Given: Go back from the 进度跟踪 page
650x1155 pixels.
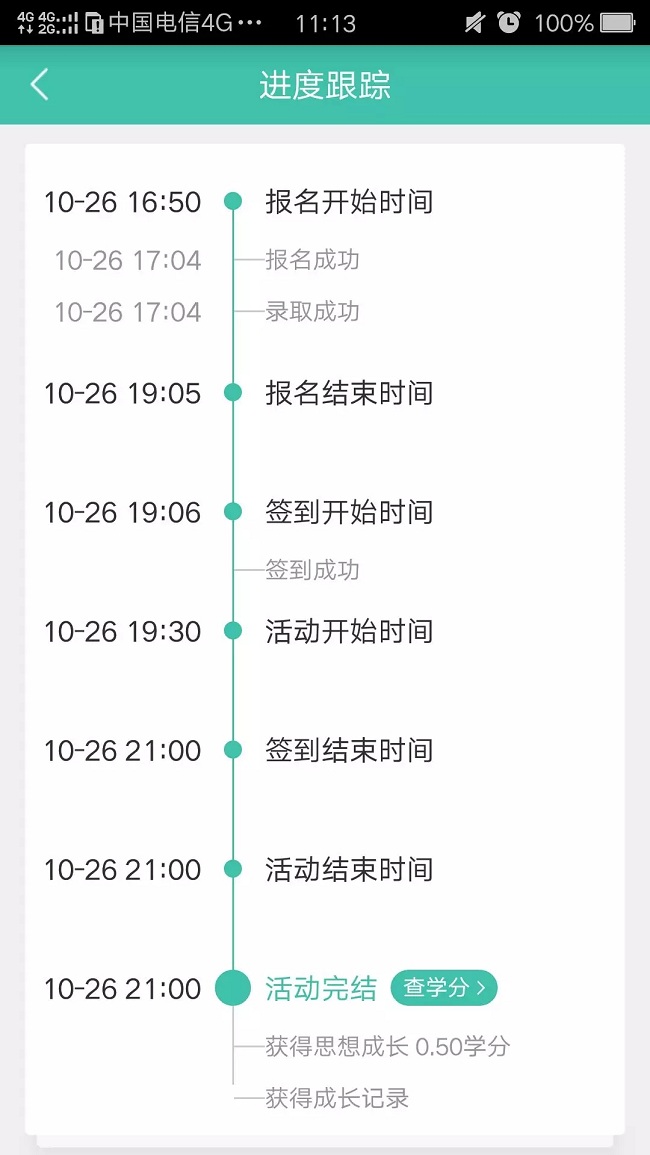Looking at the screenshot, I should tap(39, 85).
